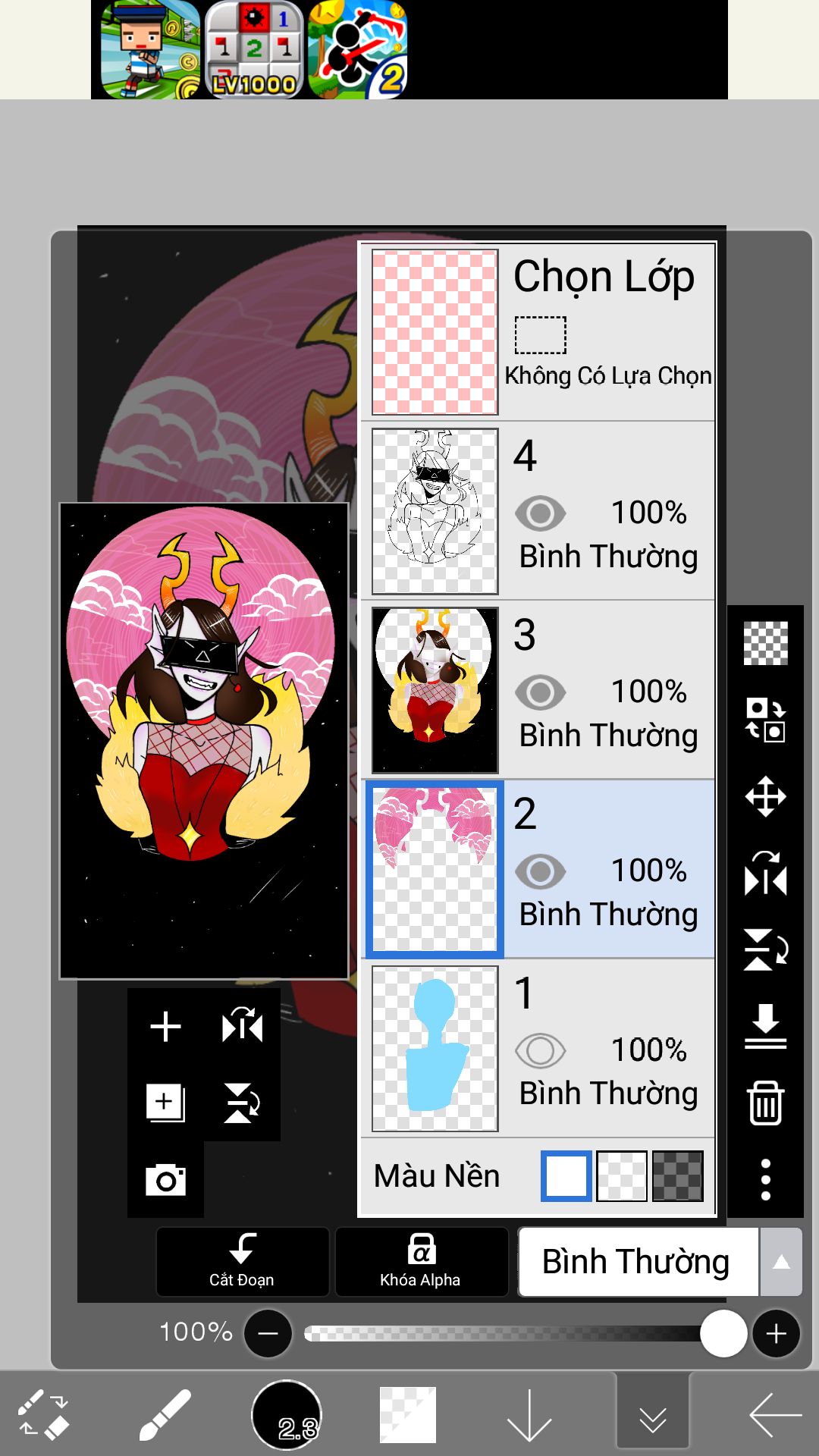
Task: Enable Khóa Alpha lock
Action: 421,1262
